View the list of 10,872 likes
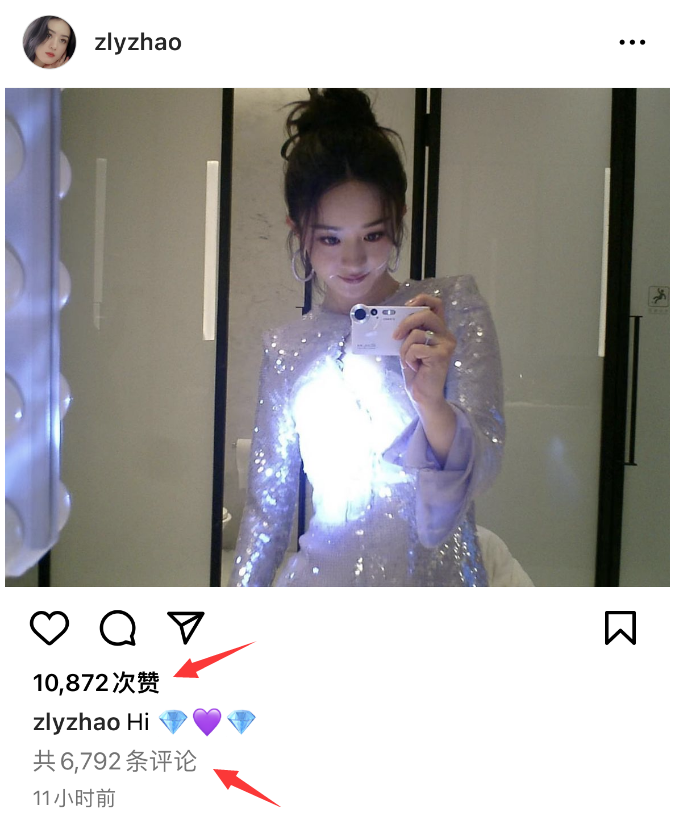This screenshot has width=681, height=823. [96, 683]
